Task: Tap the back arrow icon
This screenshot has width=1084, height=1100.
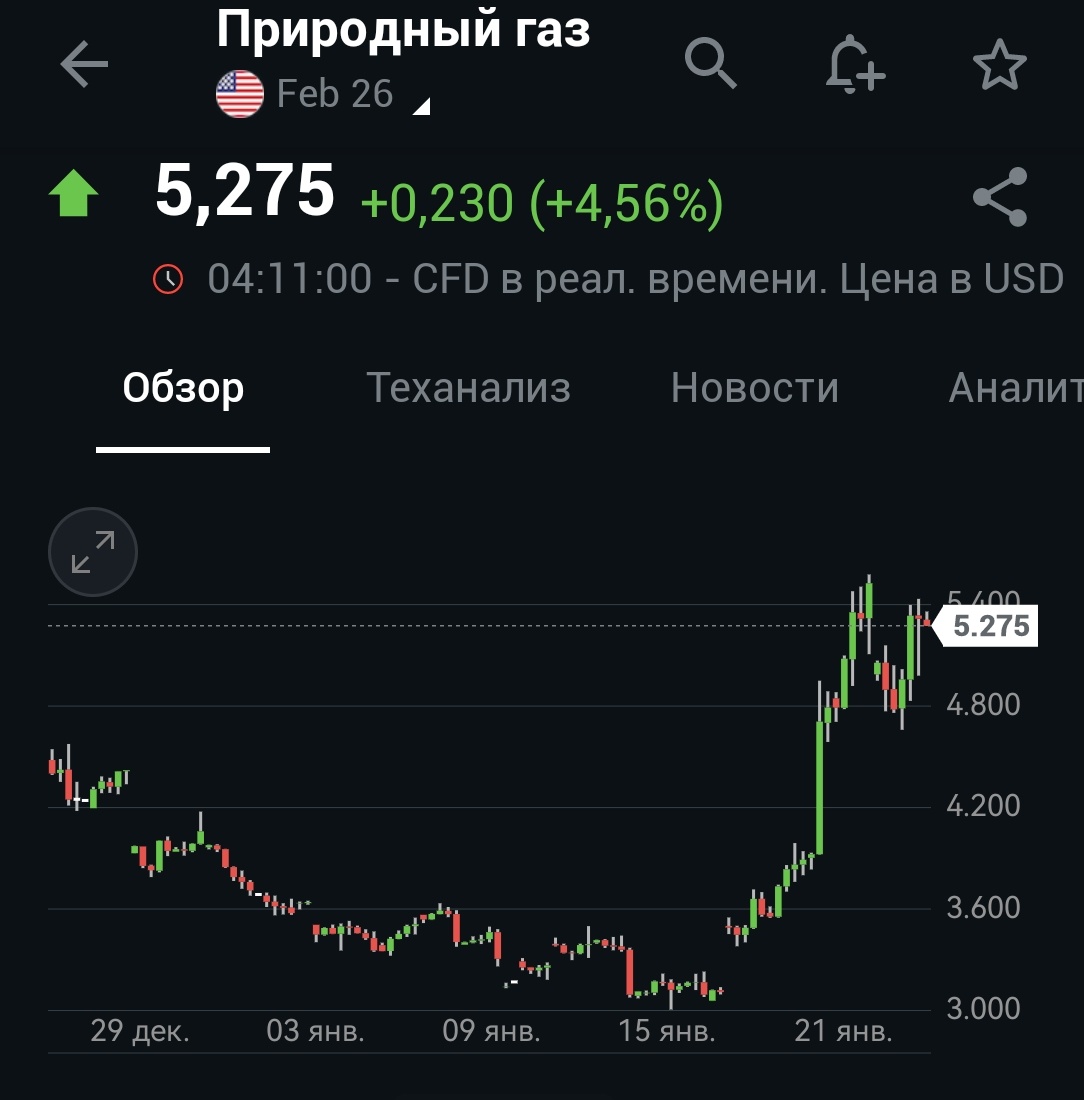Action: (x=84, y=65)
